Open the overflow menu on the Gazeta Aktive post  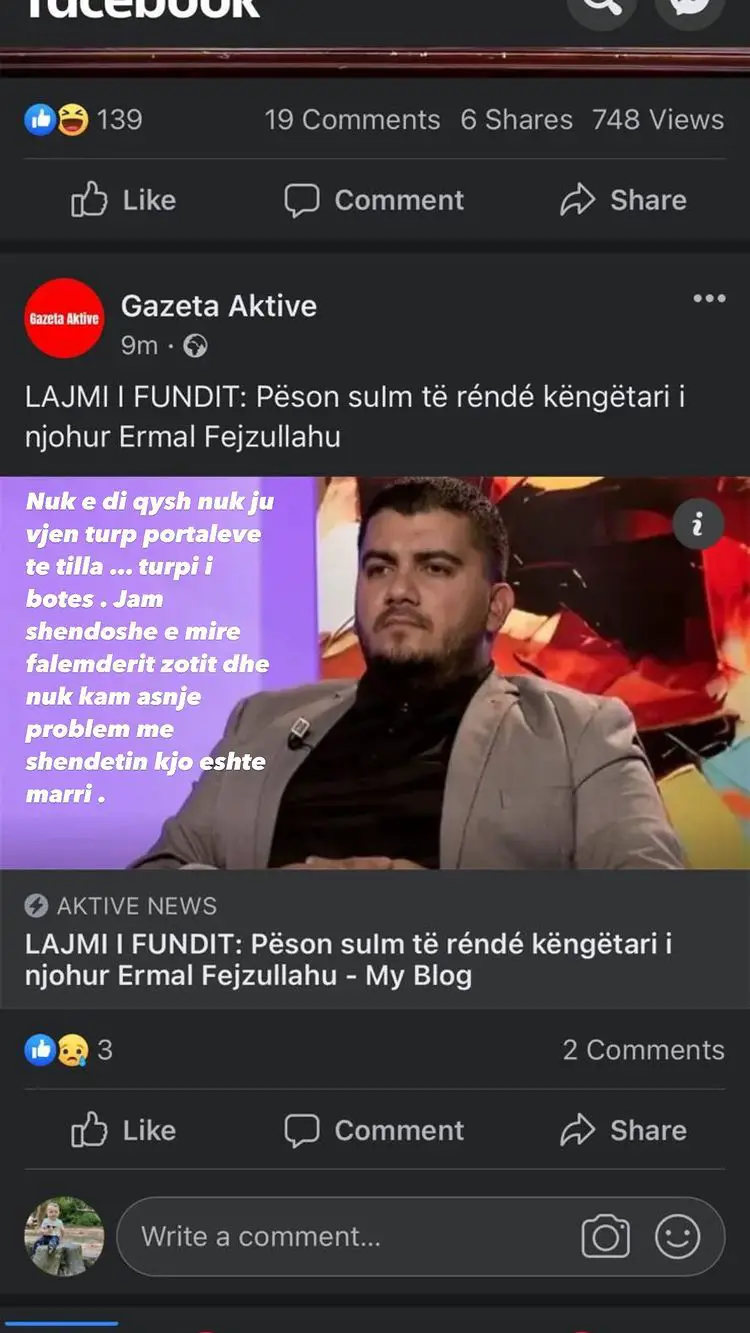click(709, 299)
